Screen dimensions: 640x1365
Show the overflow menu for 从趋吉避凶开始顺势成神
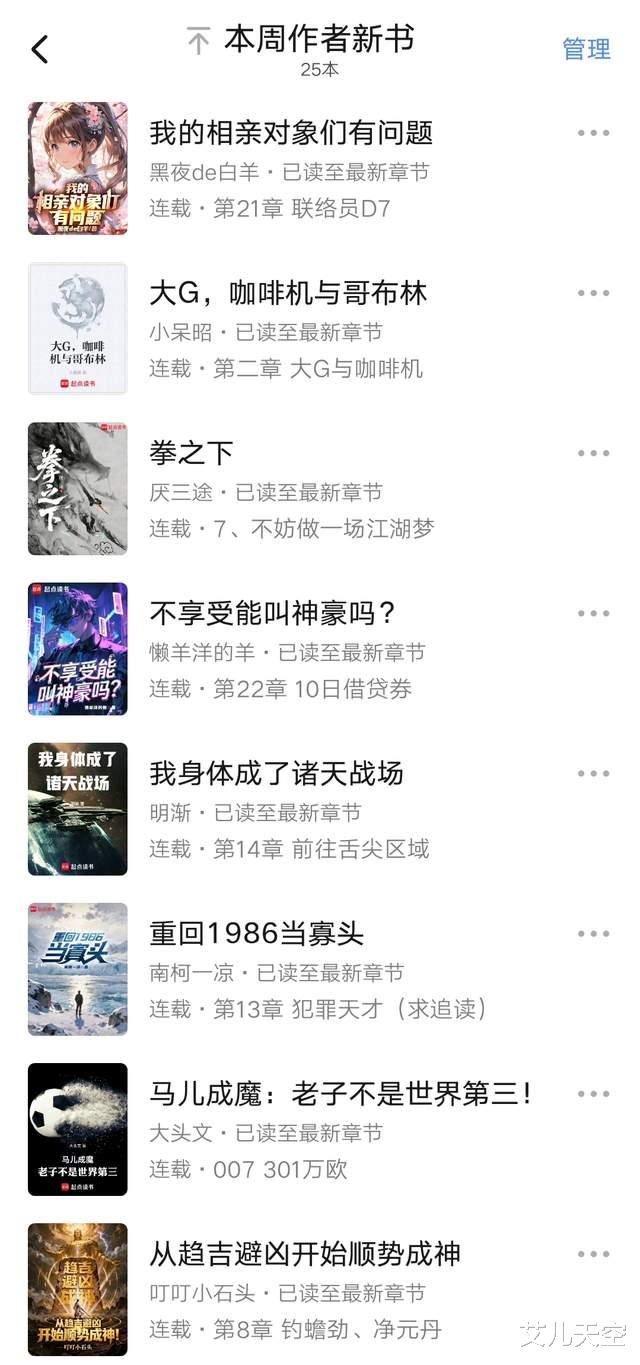pyautogui.click(x=593, y=1254)
